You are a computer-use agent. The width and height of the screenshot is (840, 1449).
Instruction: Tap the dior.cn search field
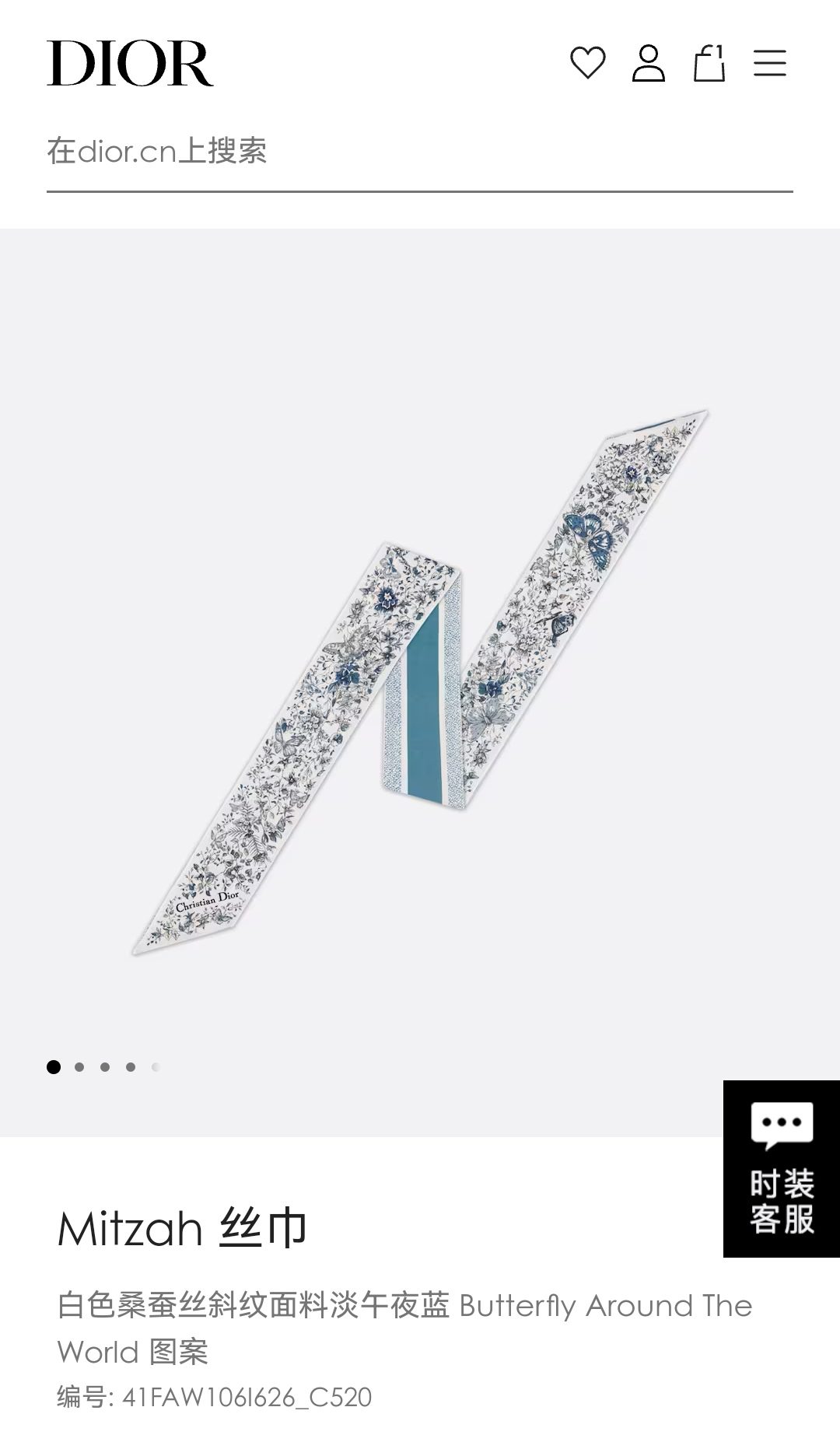[418, 151]
